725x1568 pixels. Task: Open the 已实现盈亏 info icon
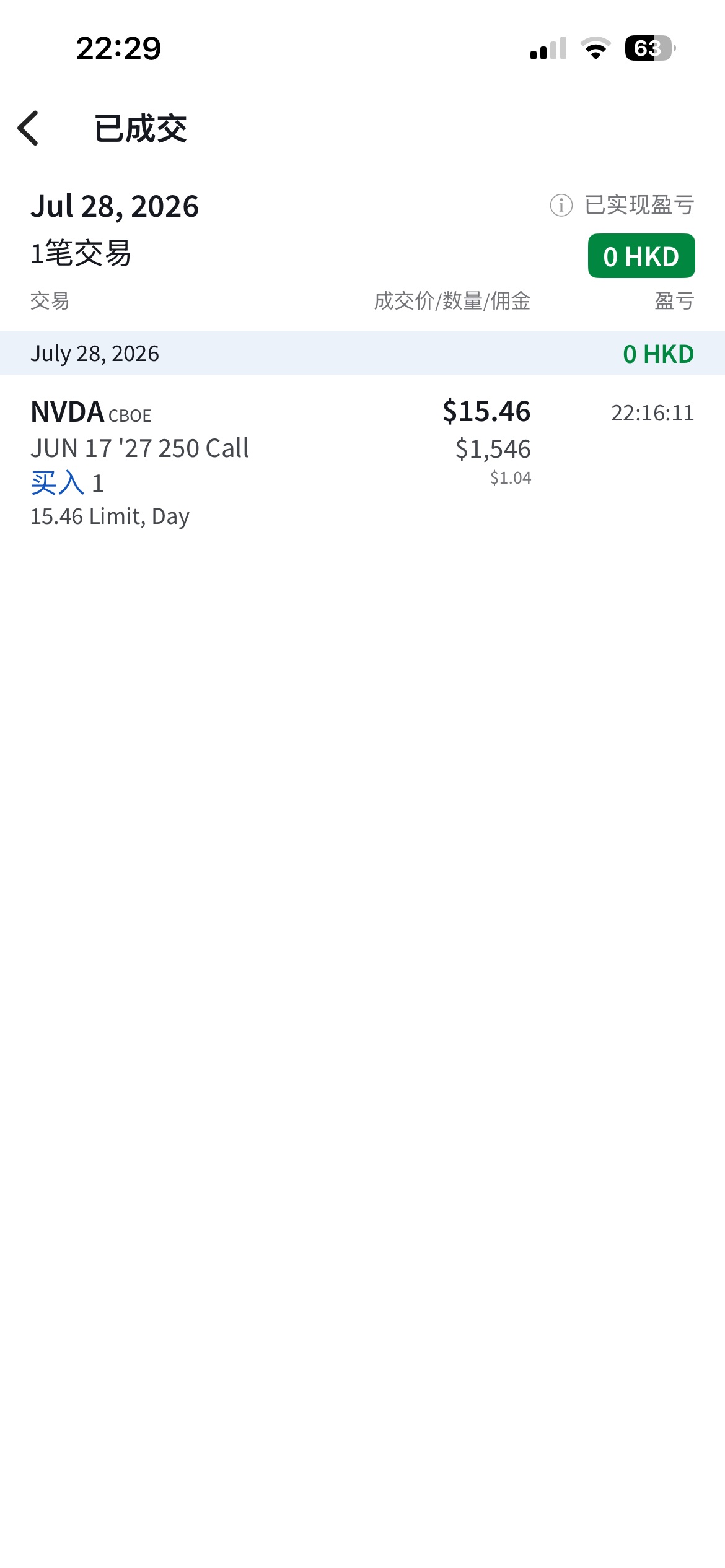click(x=561, y=205)
